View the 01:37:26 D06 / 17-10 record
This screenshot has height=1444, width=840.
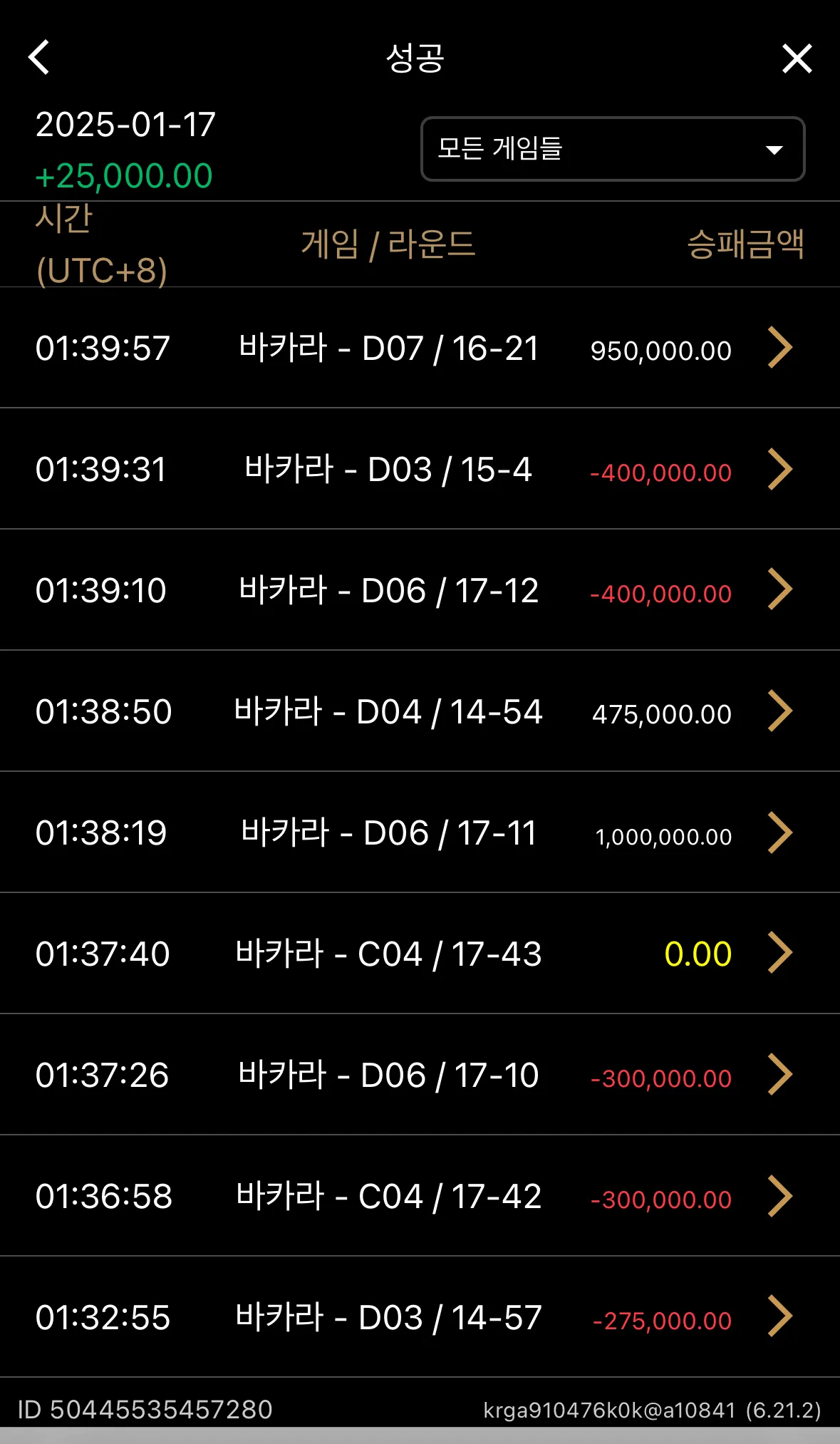[x=420, y=1075]
